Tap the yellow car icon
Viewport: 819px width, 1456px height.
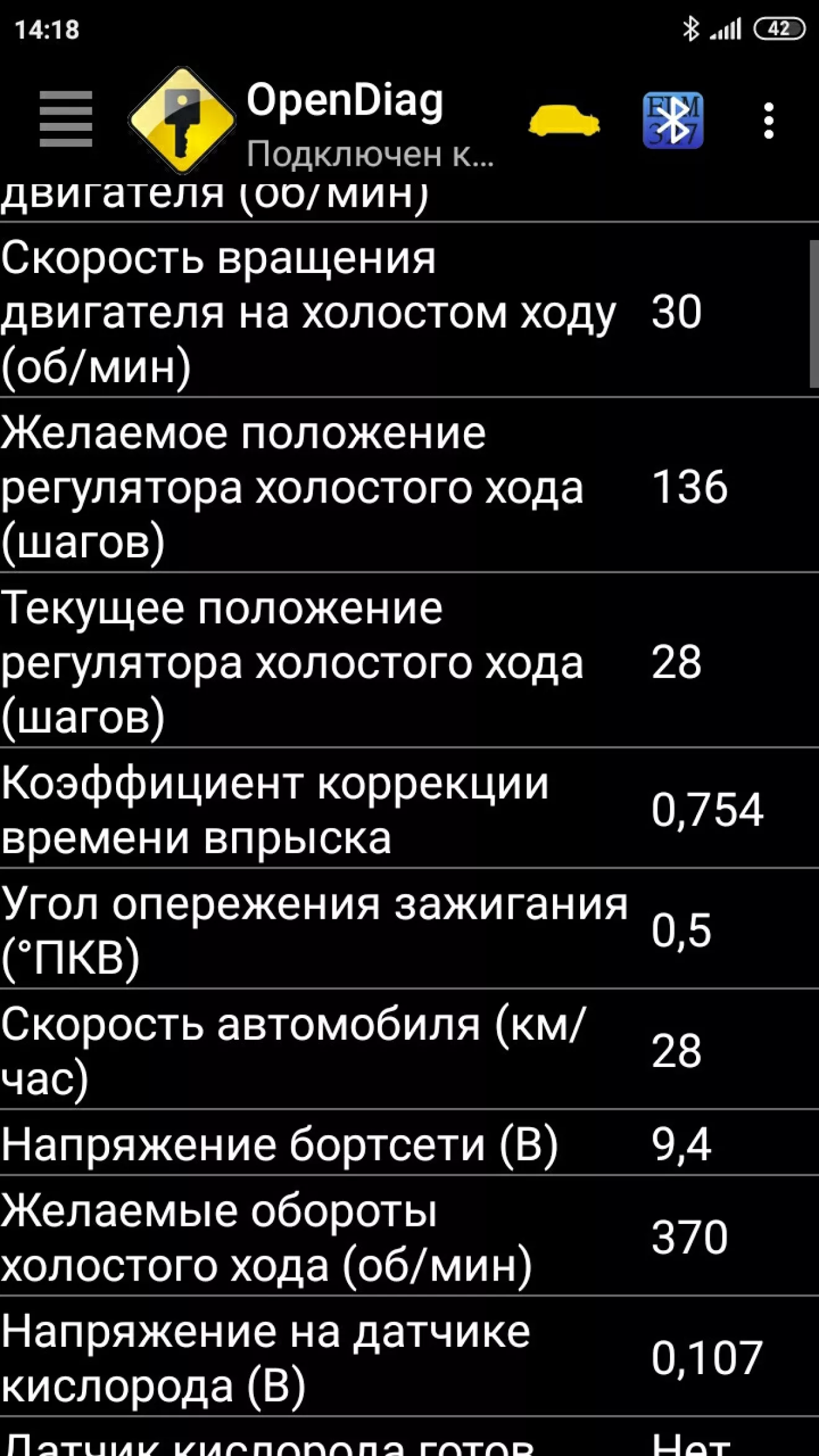563,120
